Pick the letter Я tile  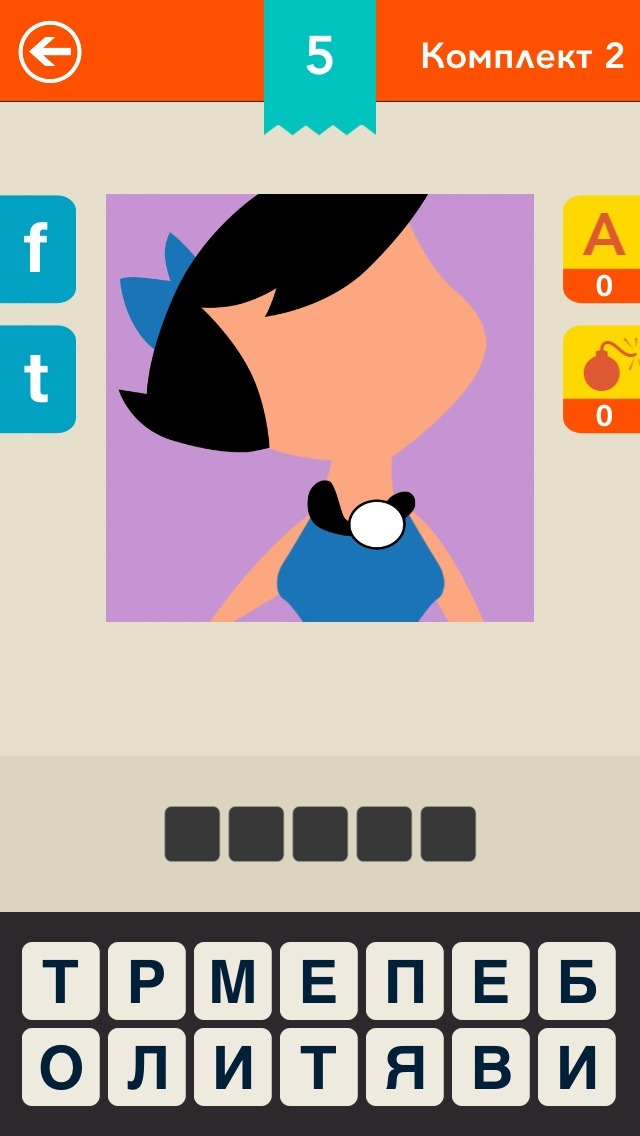point(405,1066)
